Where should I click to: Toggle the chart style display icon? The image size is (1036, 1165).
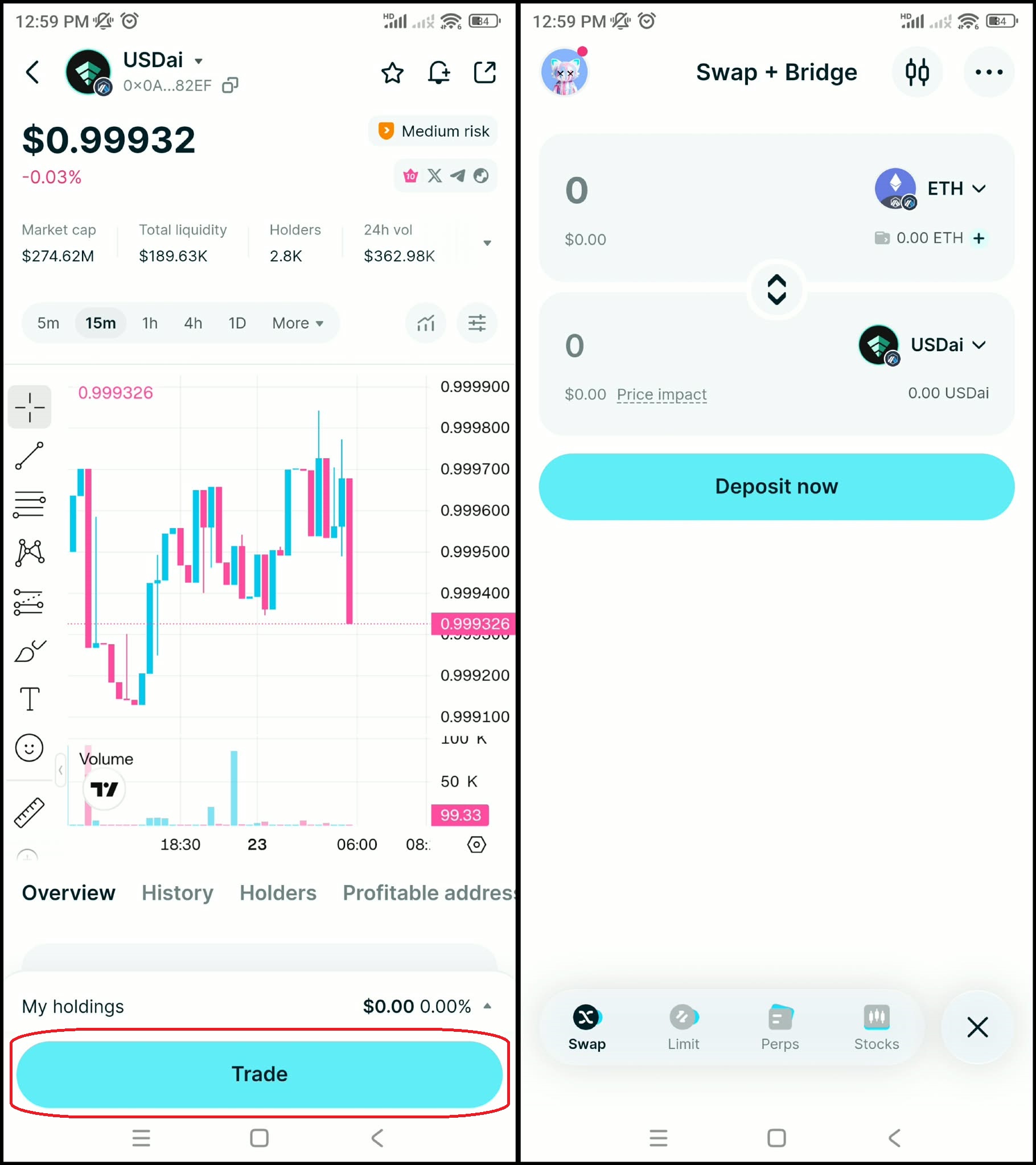coord(425,323)
